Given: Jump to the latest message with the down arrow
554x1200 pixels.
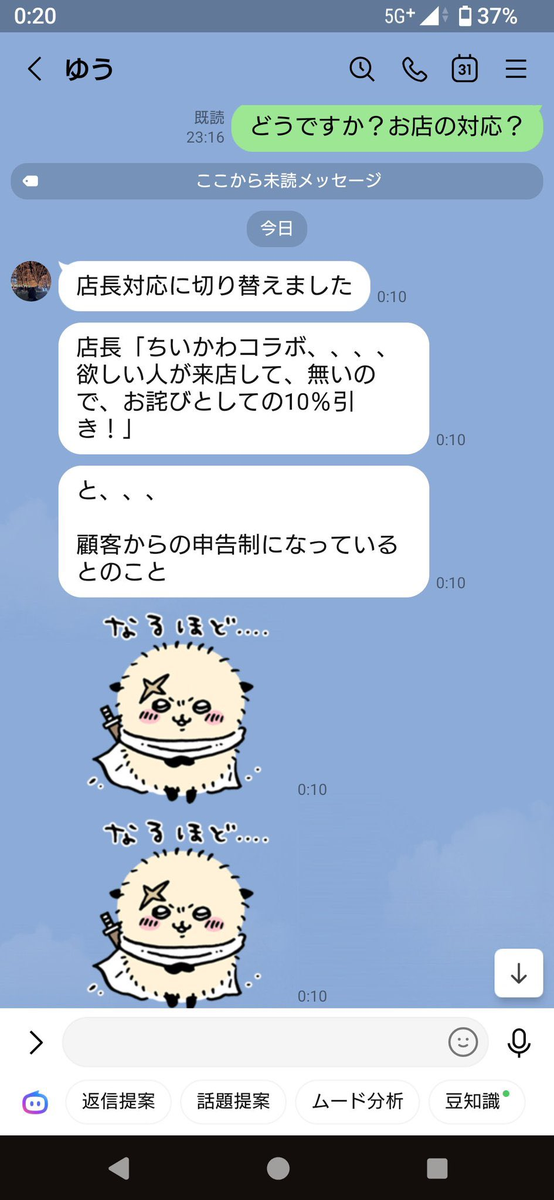Looking at the screenshot, I should (x=518, y=973).
